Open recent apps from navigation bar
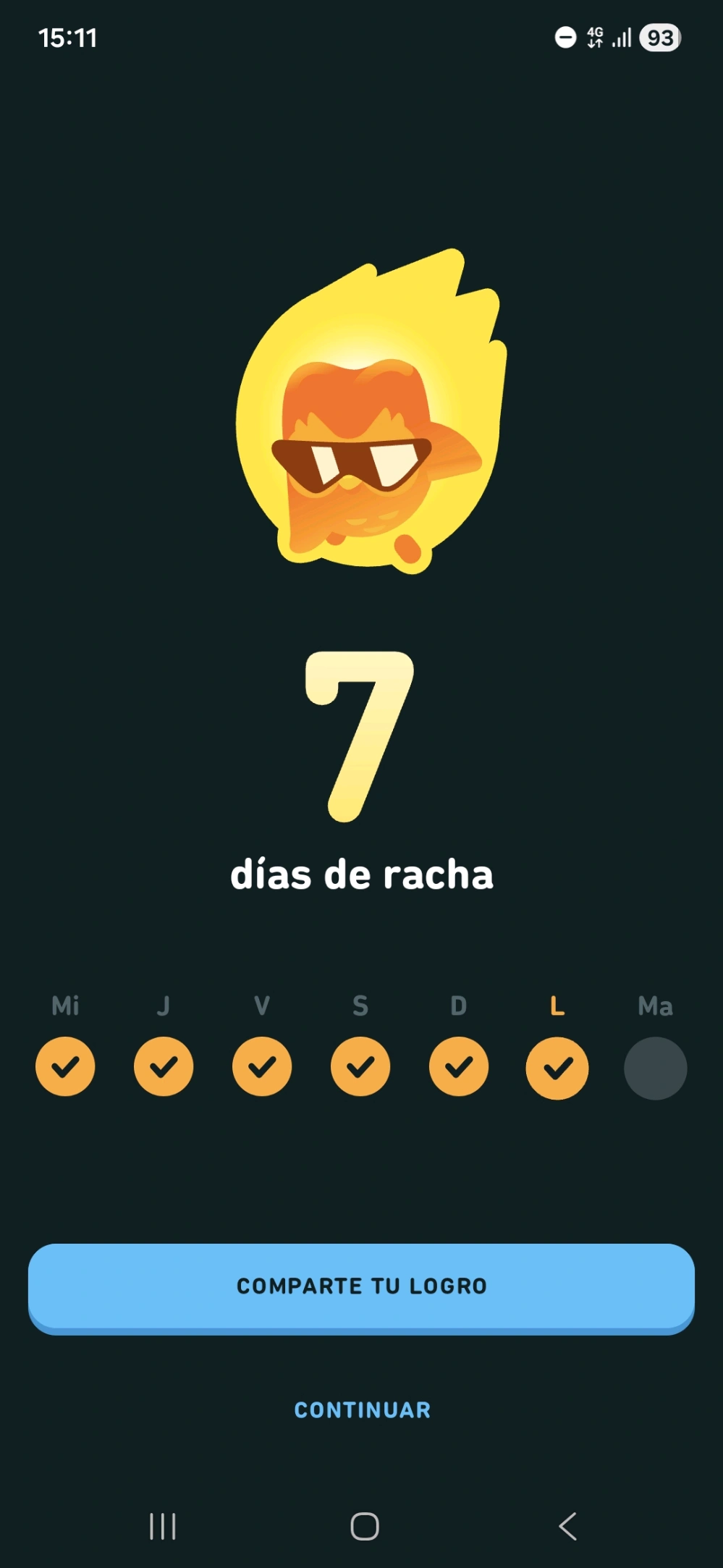Image resolution: width=723 pixels, height=1568 pixels. (x=162, y=1526)
